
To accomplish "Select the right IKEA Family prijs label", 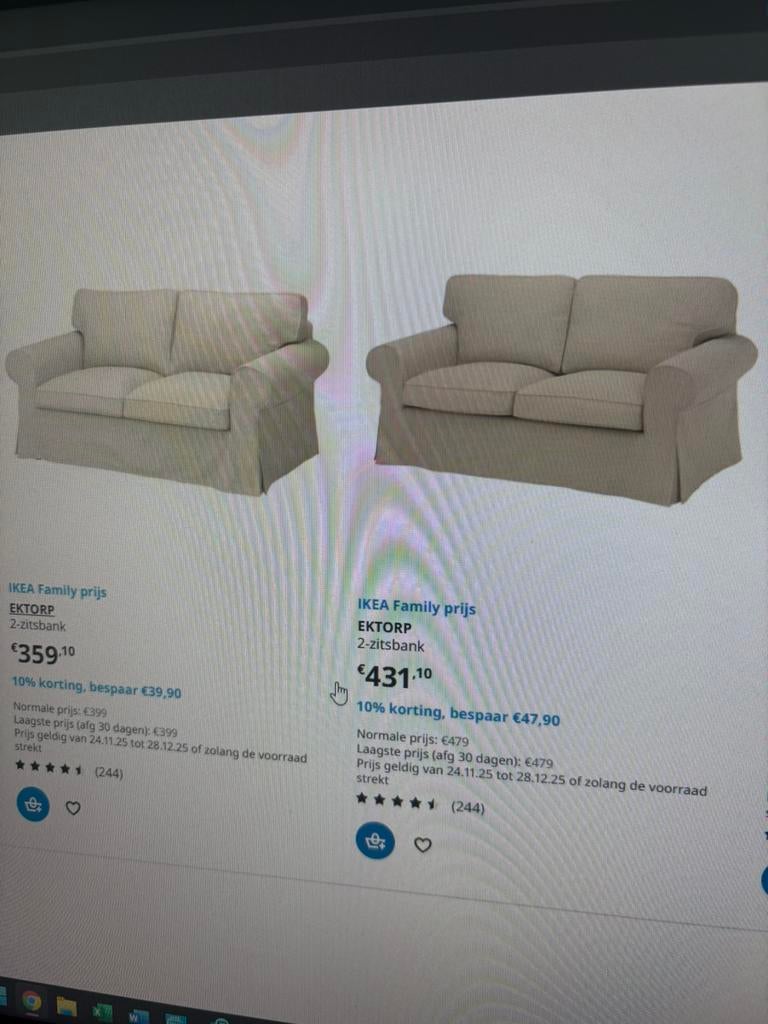I will pos(416,607).
